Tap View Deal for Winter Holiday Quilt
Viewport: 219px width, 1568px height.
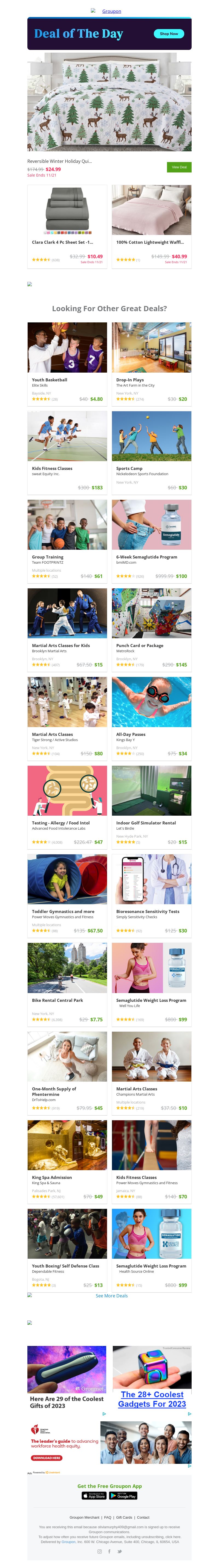click(179, 167)
